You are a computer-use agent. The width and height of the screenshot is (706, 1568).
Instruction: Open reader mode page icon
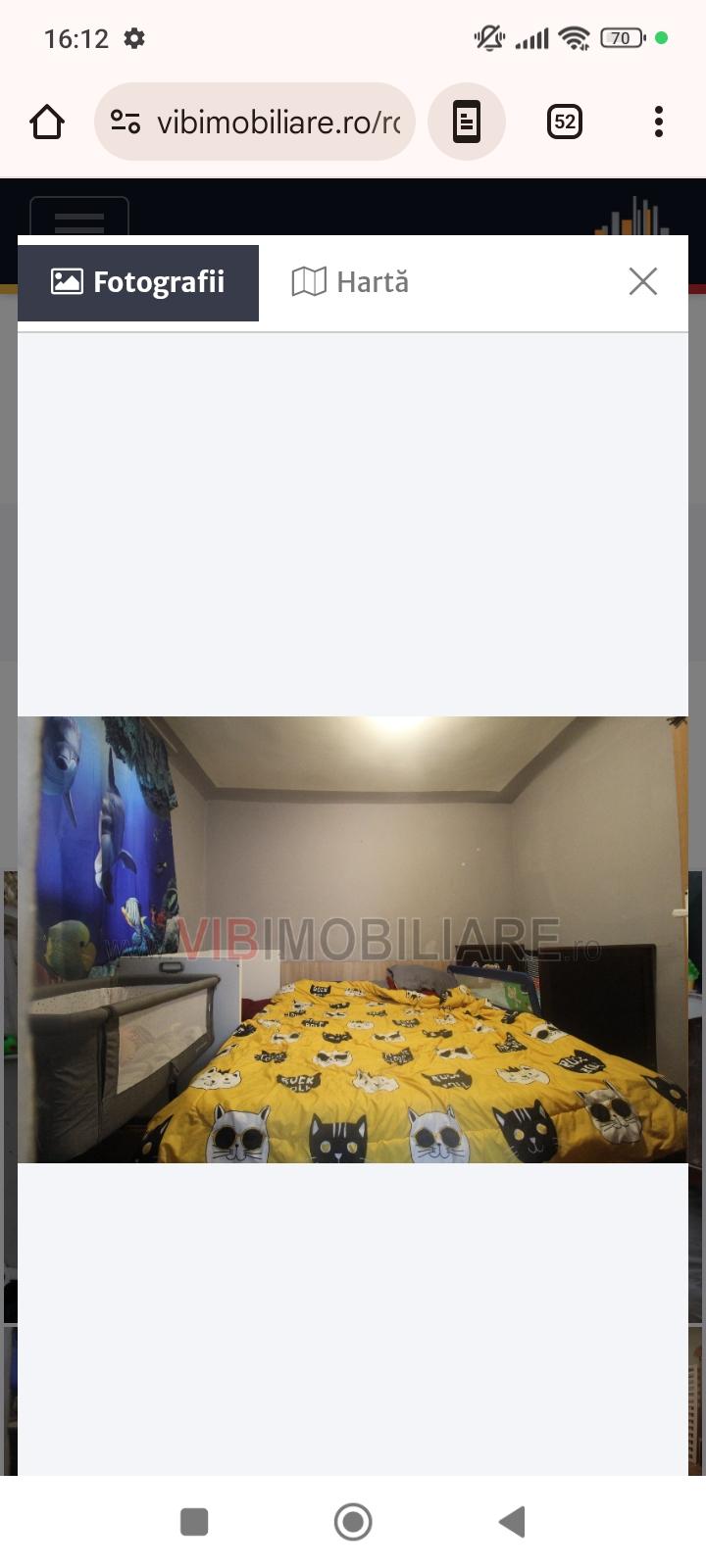(x=467, y=122)
